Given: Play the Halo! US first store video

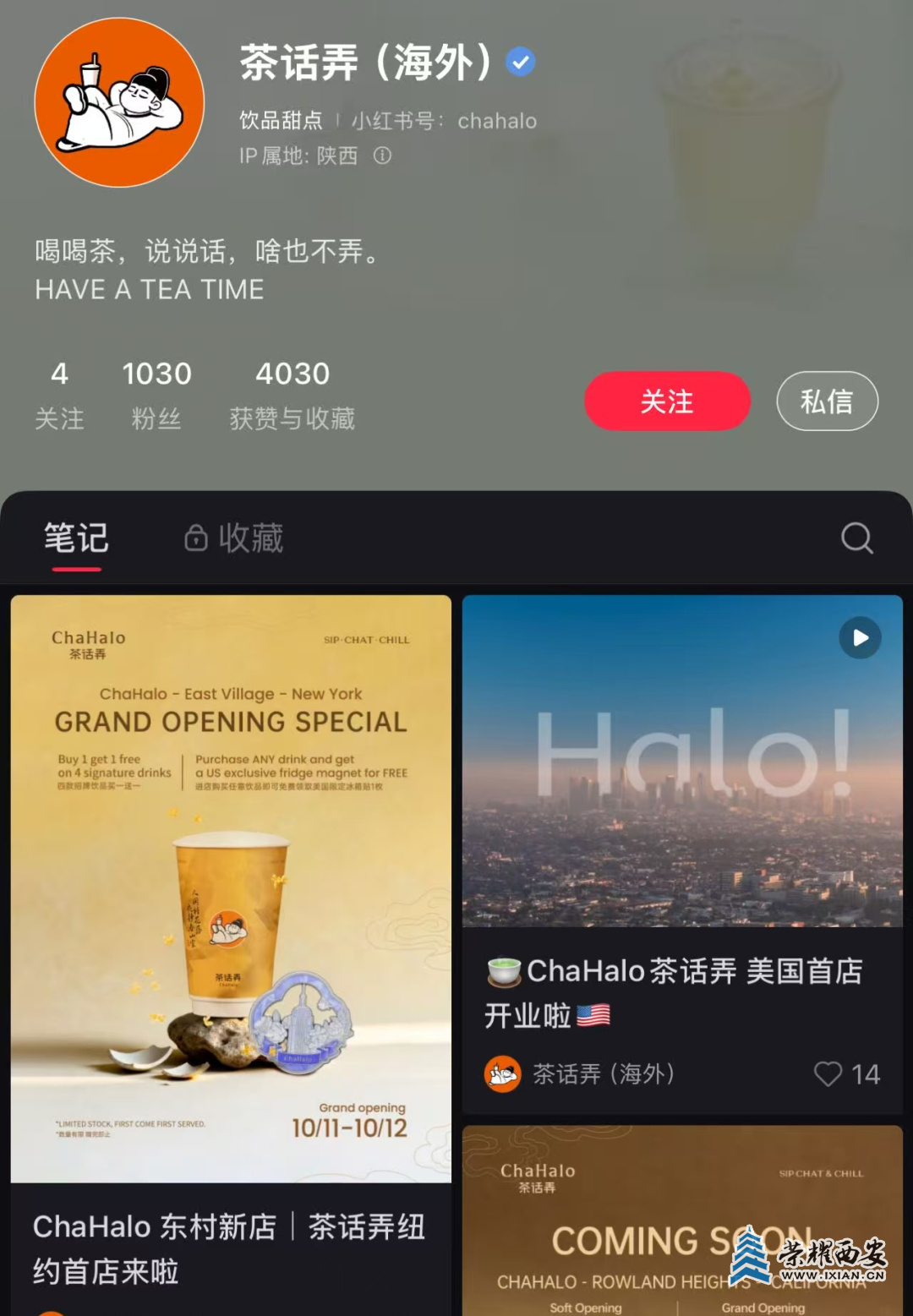Looking at the screenshot, I should point(860,638).
